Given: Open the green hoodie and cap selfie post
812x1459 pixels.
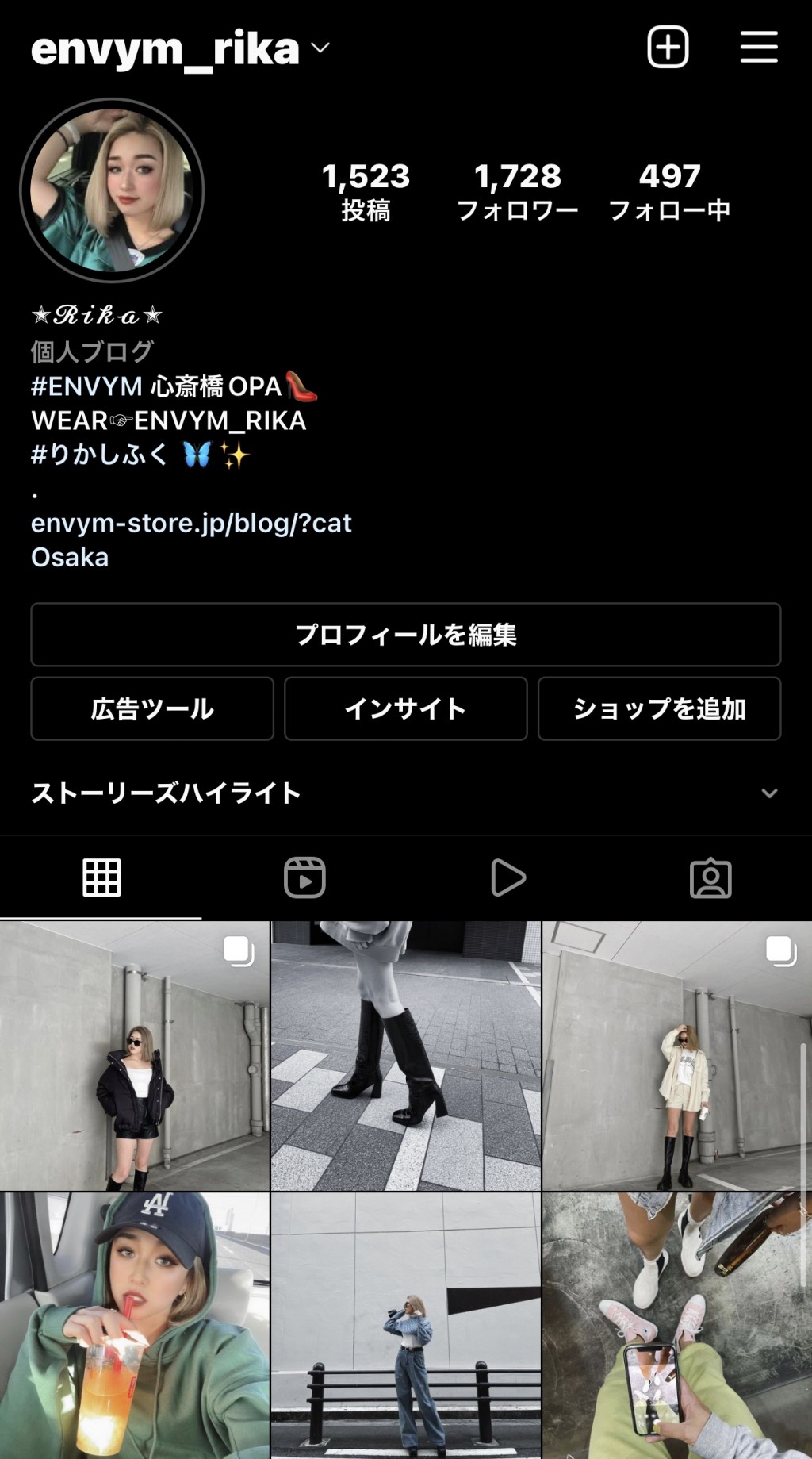Looking at the screenshot, I should click(x=134, y=1325).
